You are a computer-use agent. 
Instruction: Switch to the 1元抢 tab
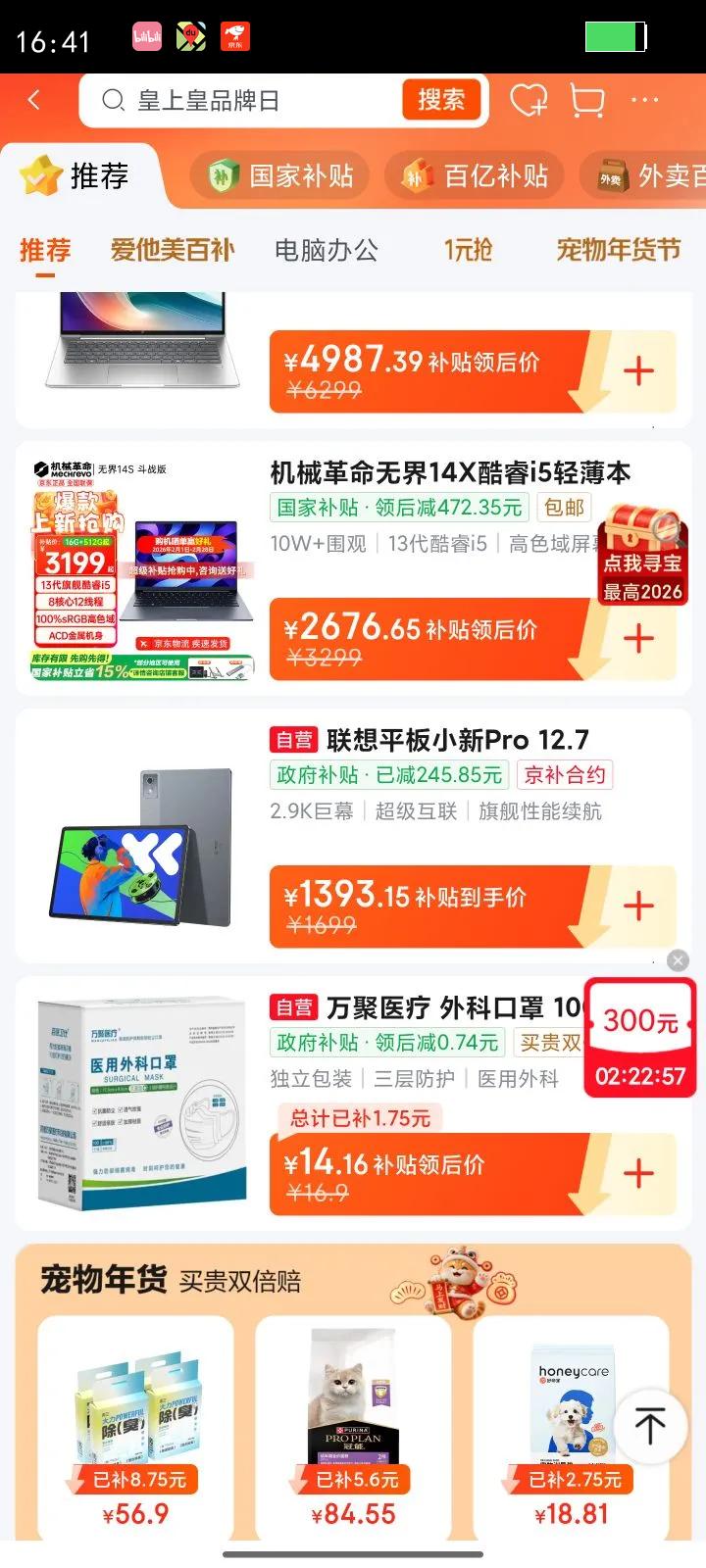(x=468, y=250)
